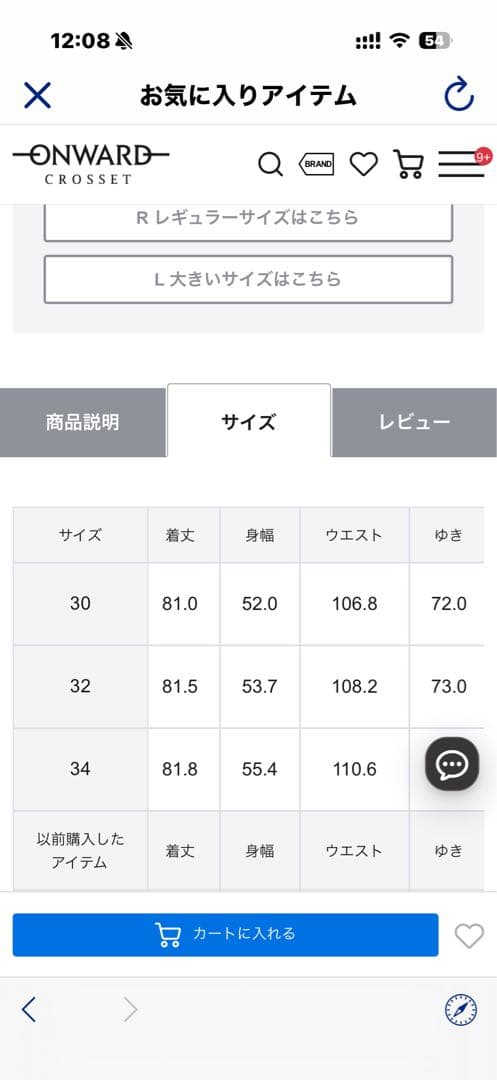Tap カートに入れる to add to cart

tap(225, 935)
